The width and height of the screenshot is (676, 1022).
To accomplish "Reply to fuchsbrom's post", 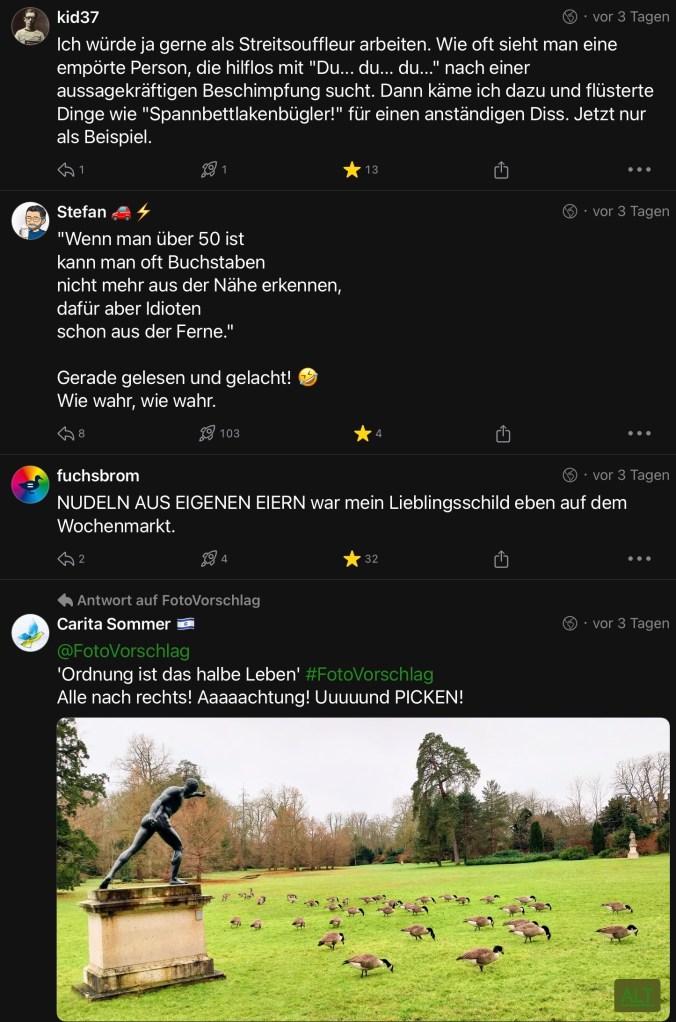I will tap(67, 559).
